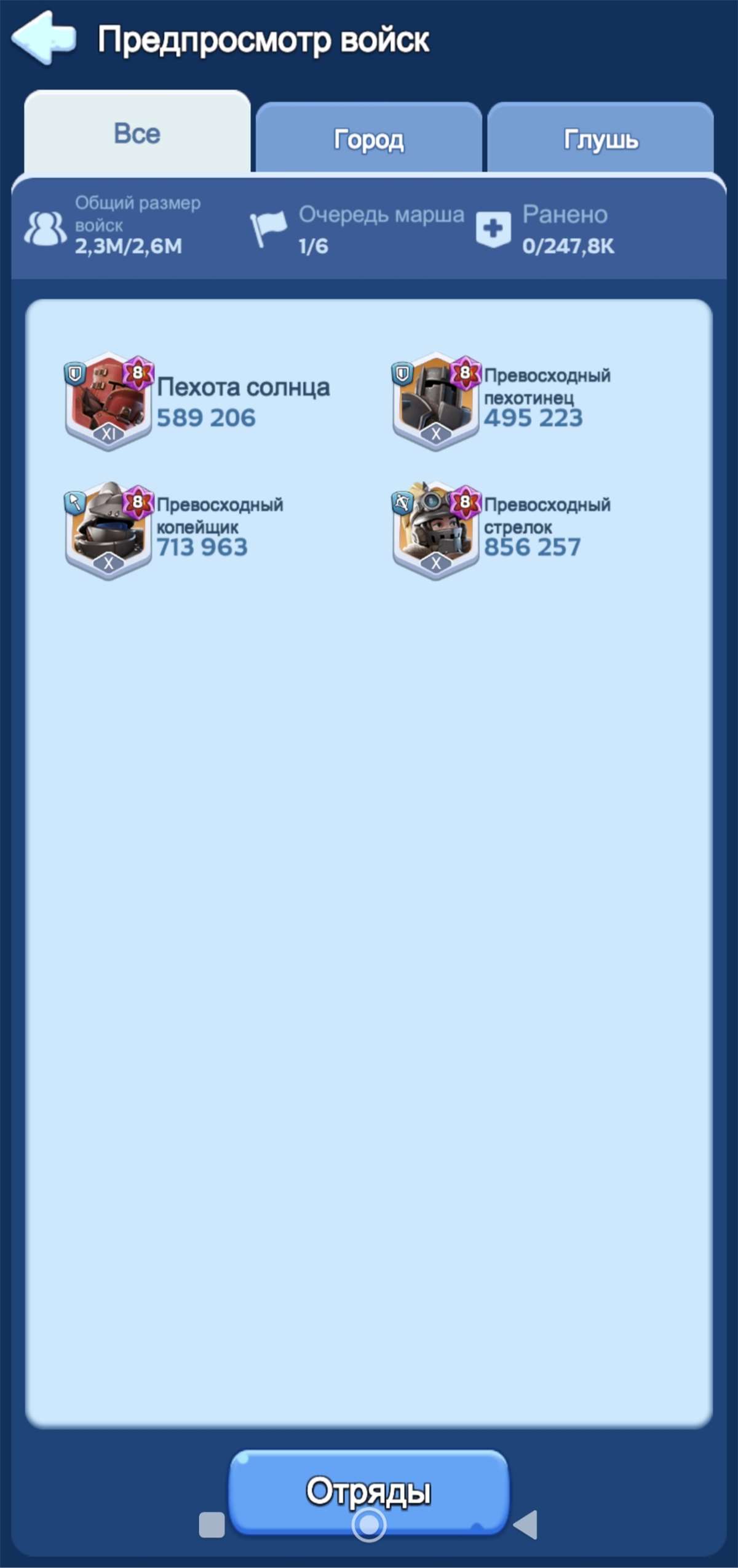This screenshot has width=738, height=1568.
Task: Tap the Превосходный копейщик troop icon
Action: [x=108, y=531]
